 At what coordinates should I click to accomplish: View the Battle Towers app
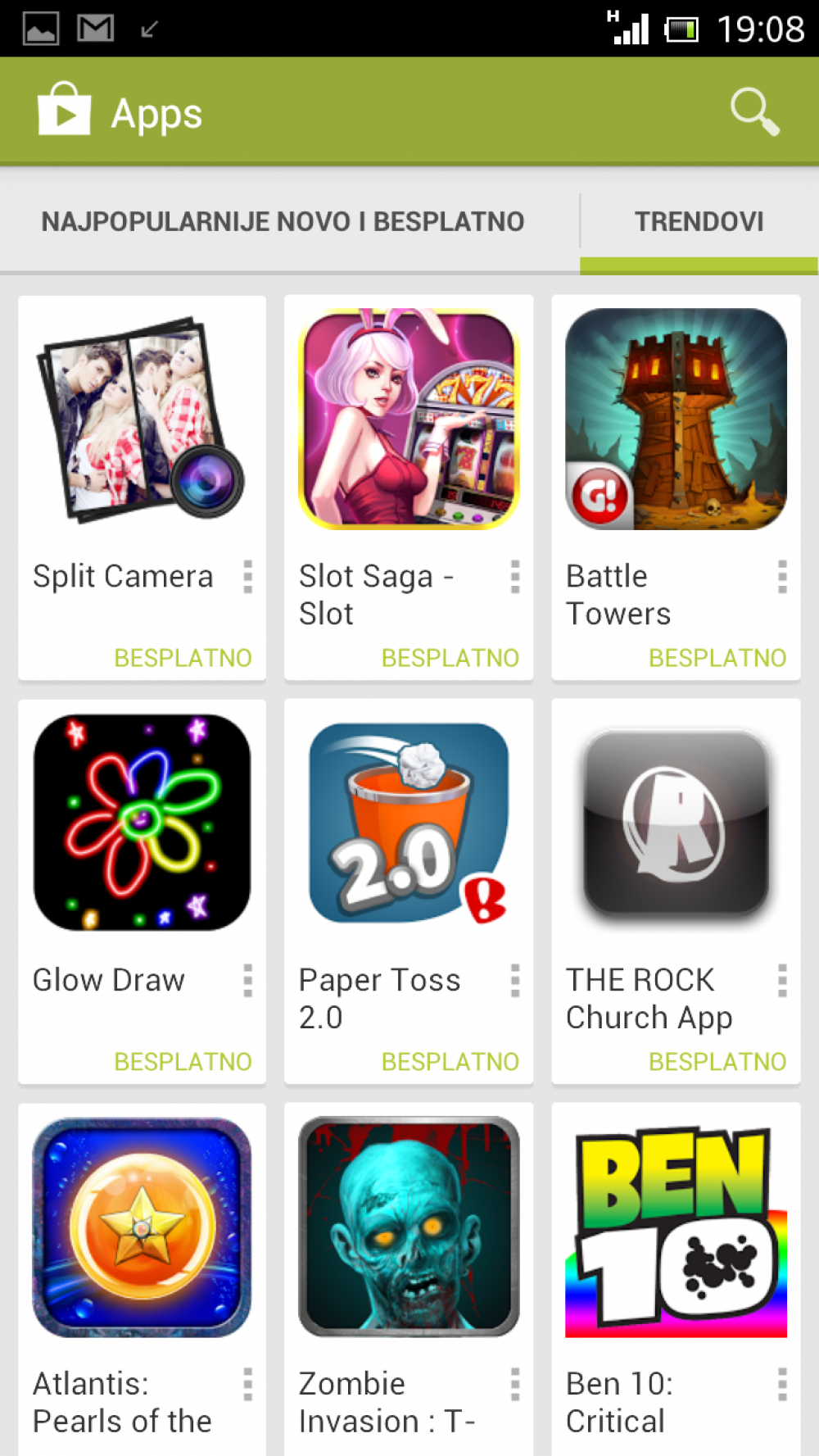click(x=676, y=488)
